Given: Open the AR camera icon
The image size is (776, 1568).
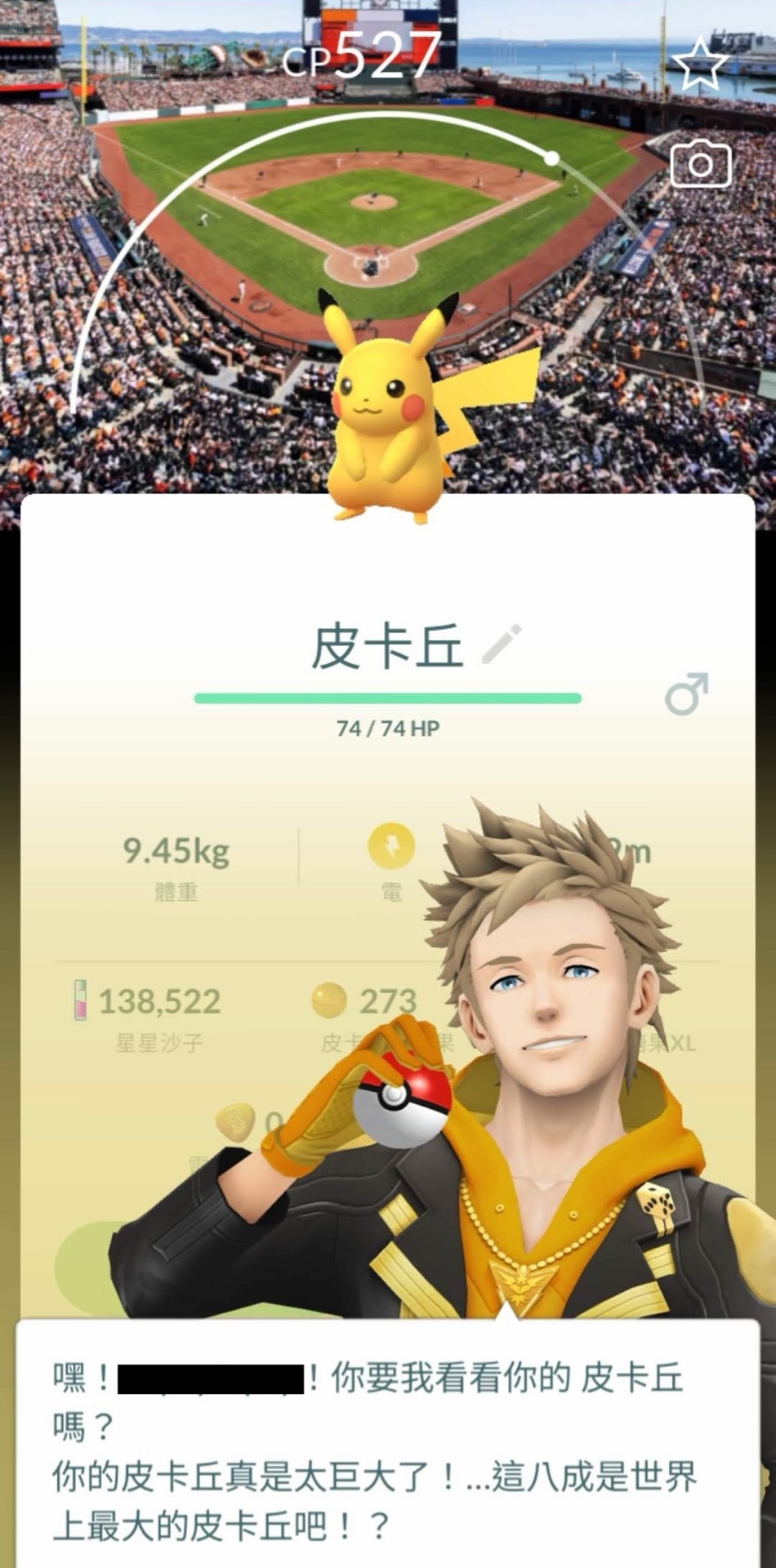Looking at the screenshot, I should [x=700, y=164].
